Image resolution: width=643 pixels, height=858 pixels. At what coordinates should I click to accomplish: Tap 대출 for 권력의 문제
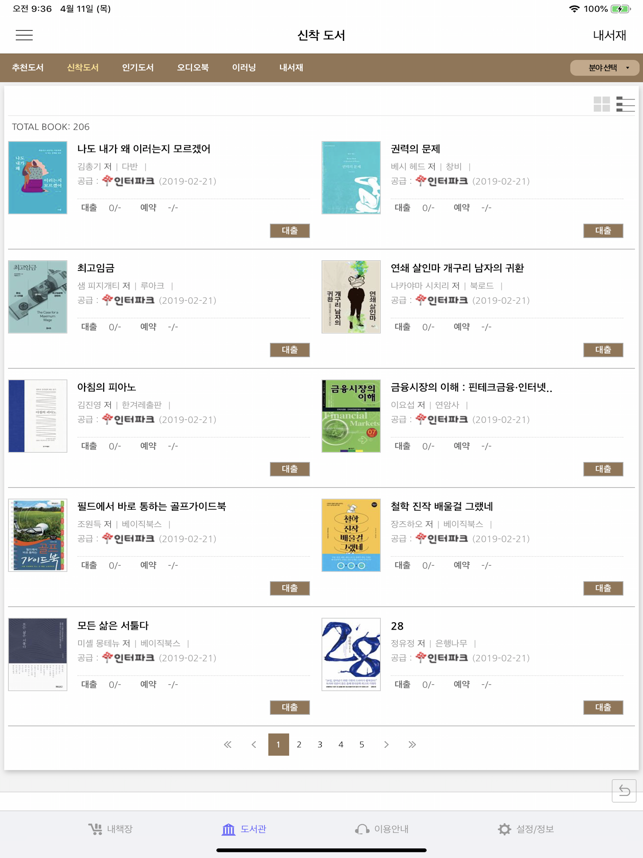[x=603, y=231]
